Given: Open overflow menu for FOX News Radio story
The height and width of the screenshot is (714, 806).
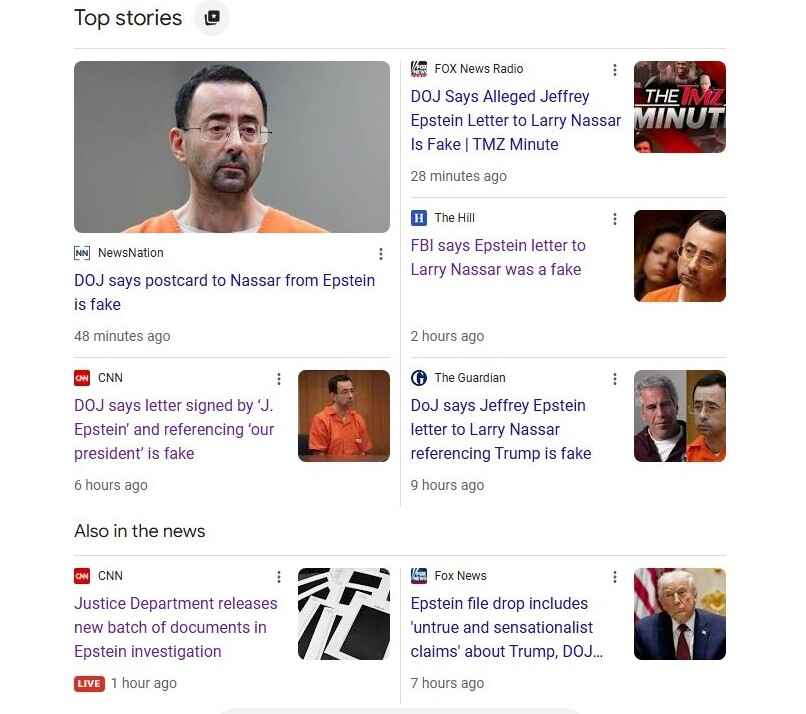Looking at the screenshot, I should pyautogui.click(x=614, y=70).
